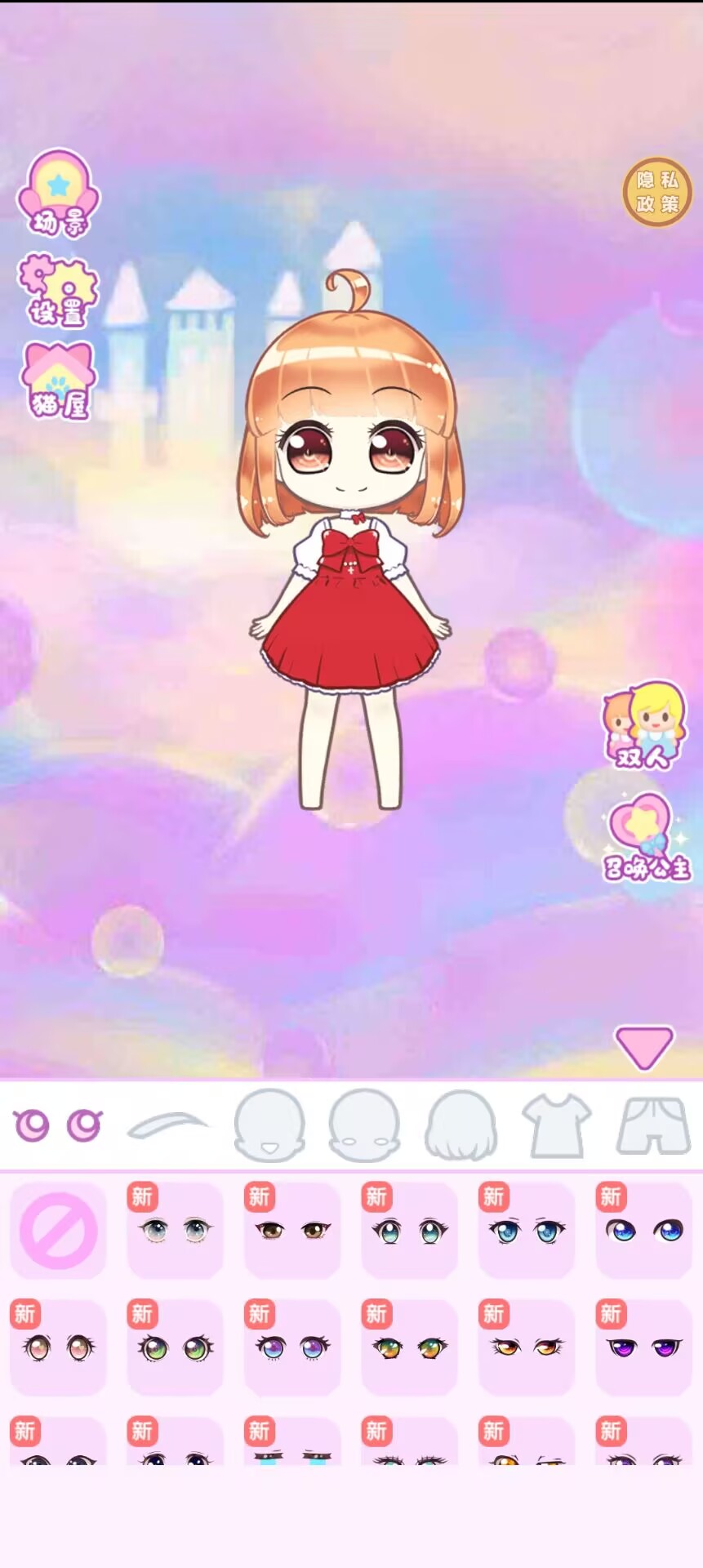
Task: Pick the deep blue round eyes
Action: [x=643, y=1230]
